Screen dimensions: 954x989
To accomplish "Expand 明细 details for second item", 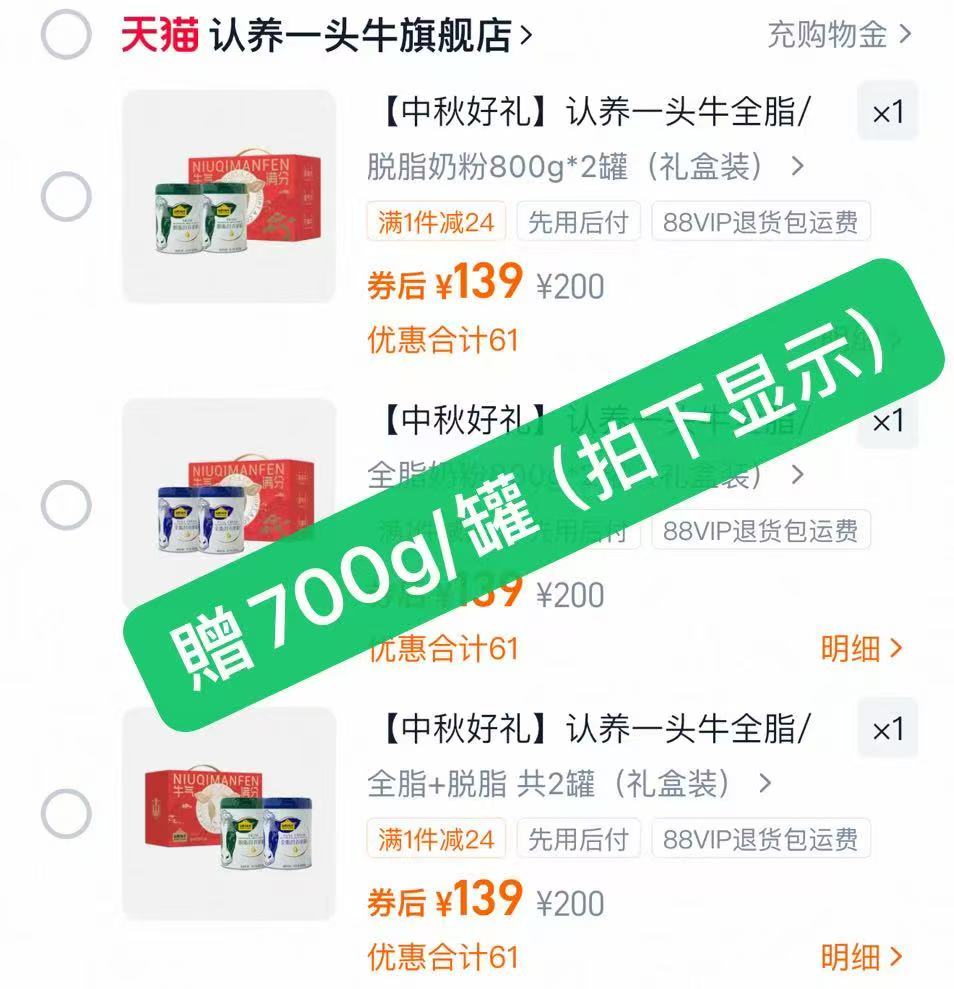I will (x=861, y=650).
